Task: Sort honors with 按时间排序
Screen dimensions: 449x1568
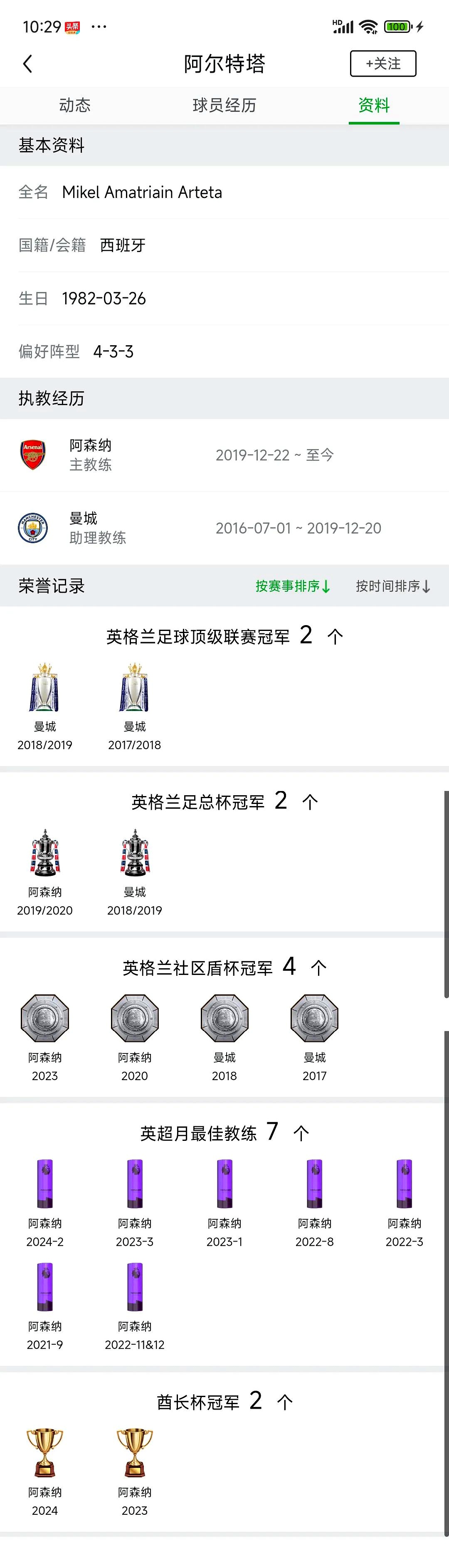Action: tap(393, 586)
